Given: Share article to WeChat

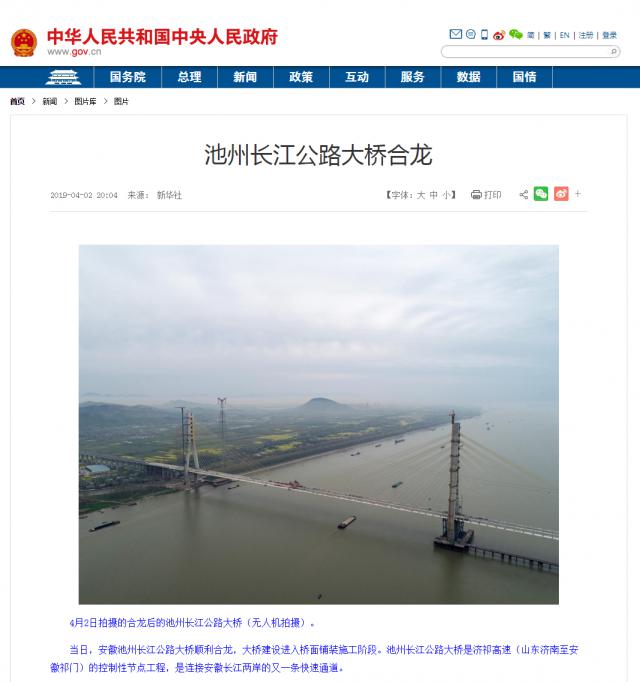Looking at the screenshot, I should click(541, 194).
